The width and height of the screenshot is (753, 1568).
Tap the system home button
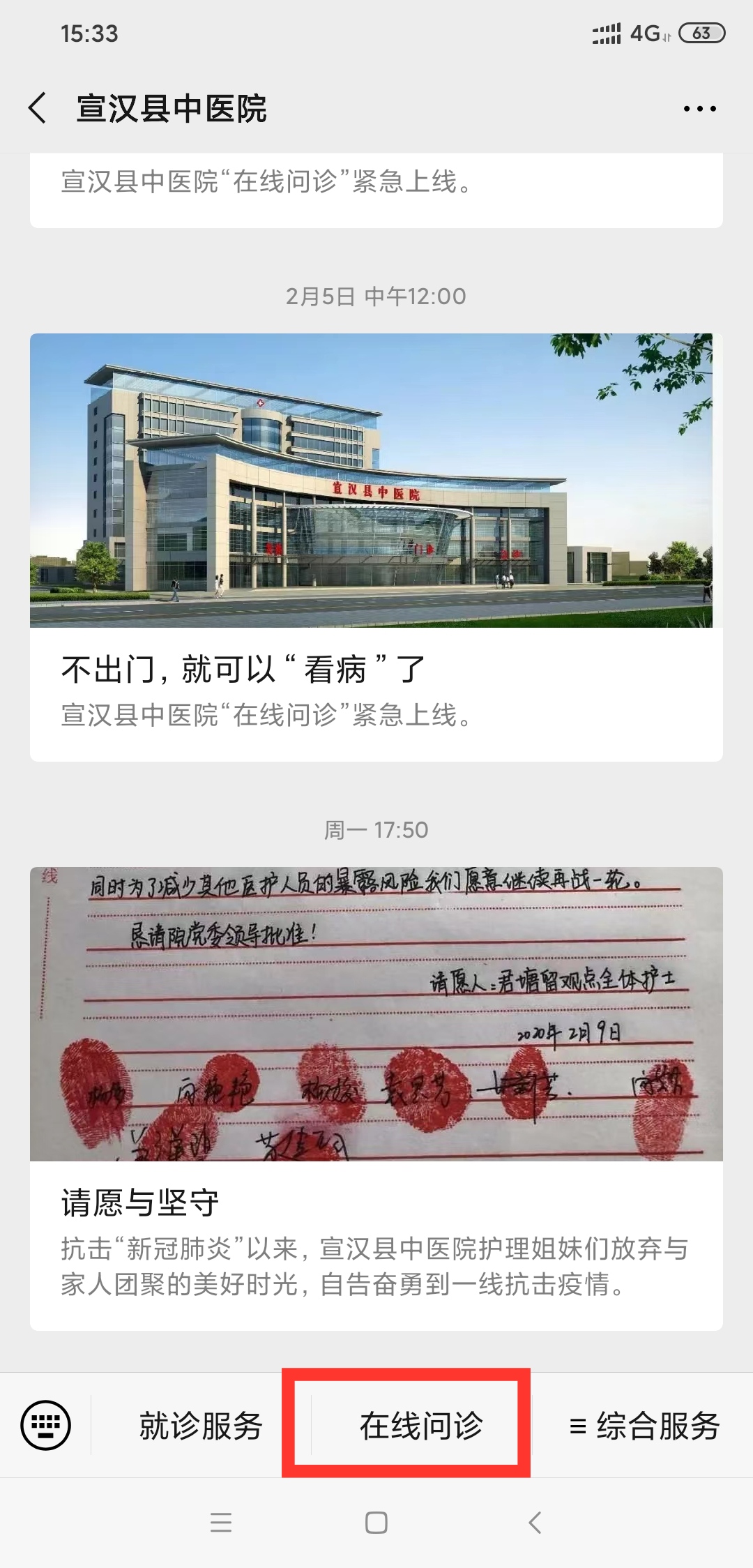pos(376,1523)
